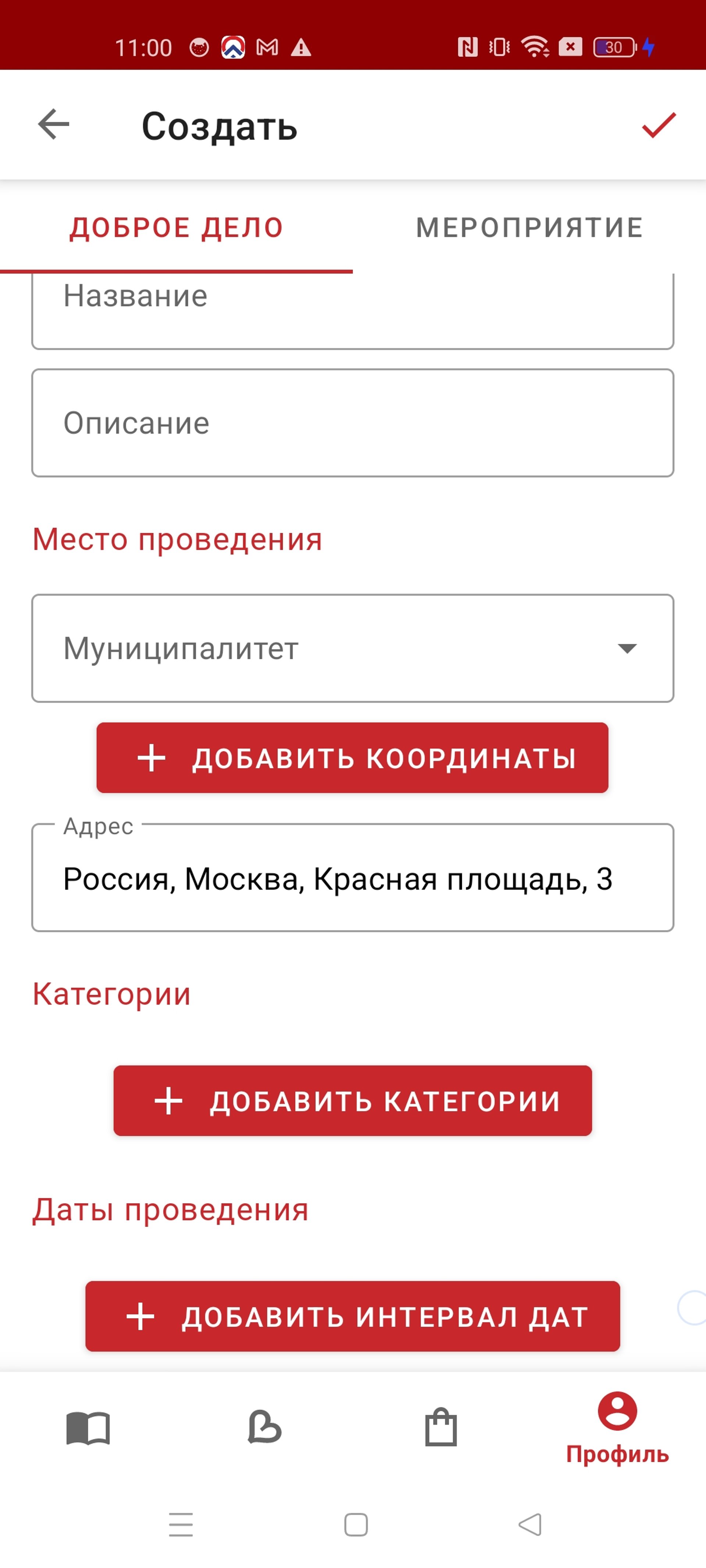Select the Доброе дело tab

click(176, 228)
